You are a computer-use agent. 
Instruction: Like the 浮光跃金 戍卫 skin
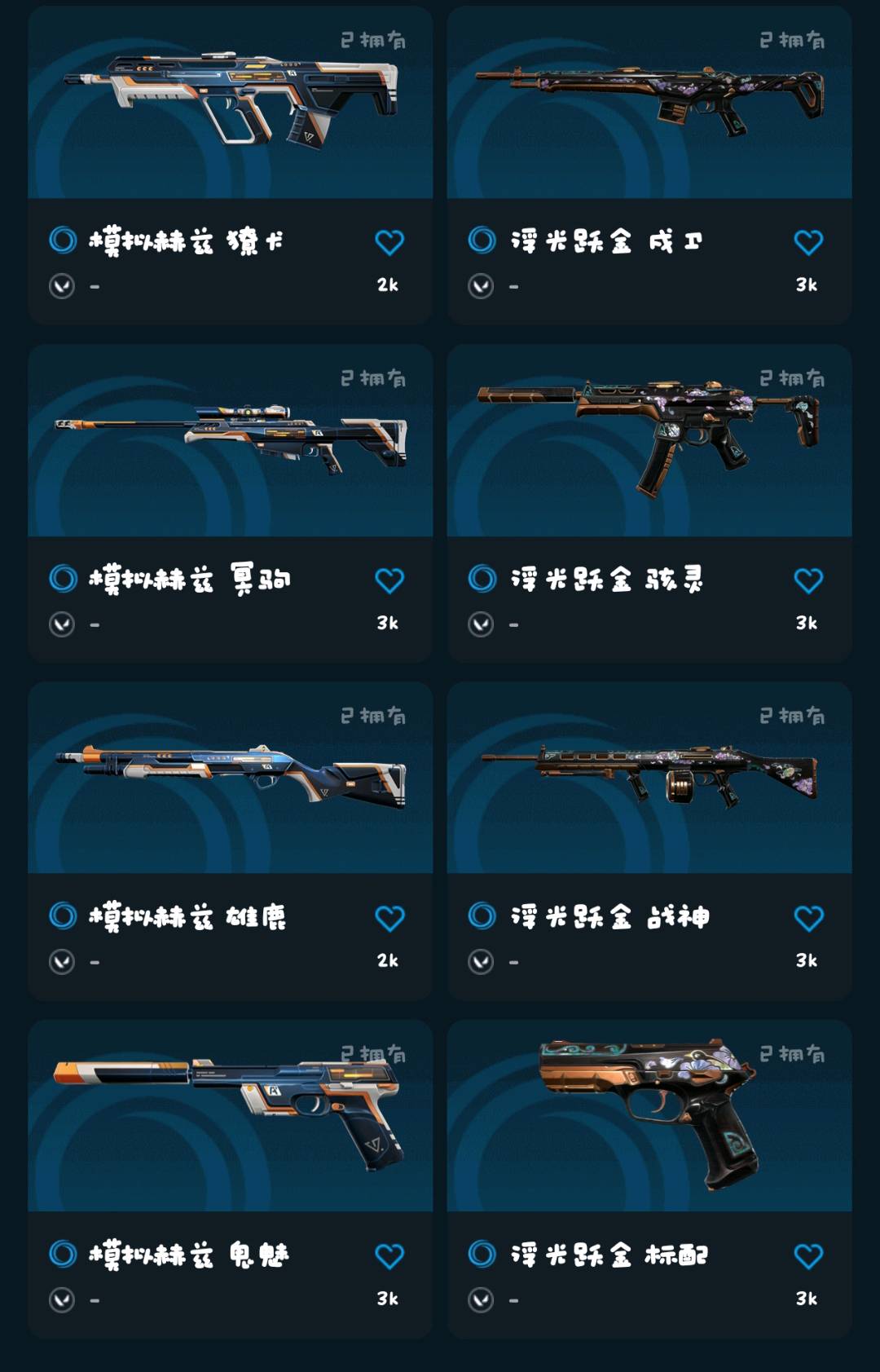point(808,242)
